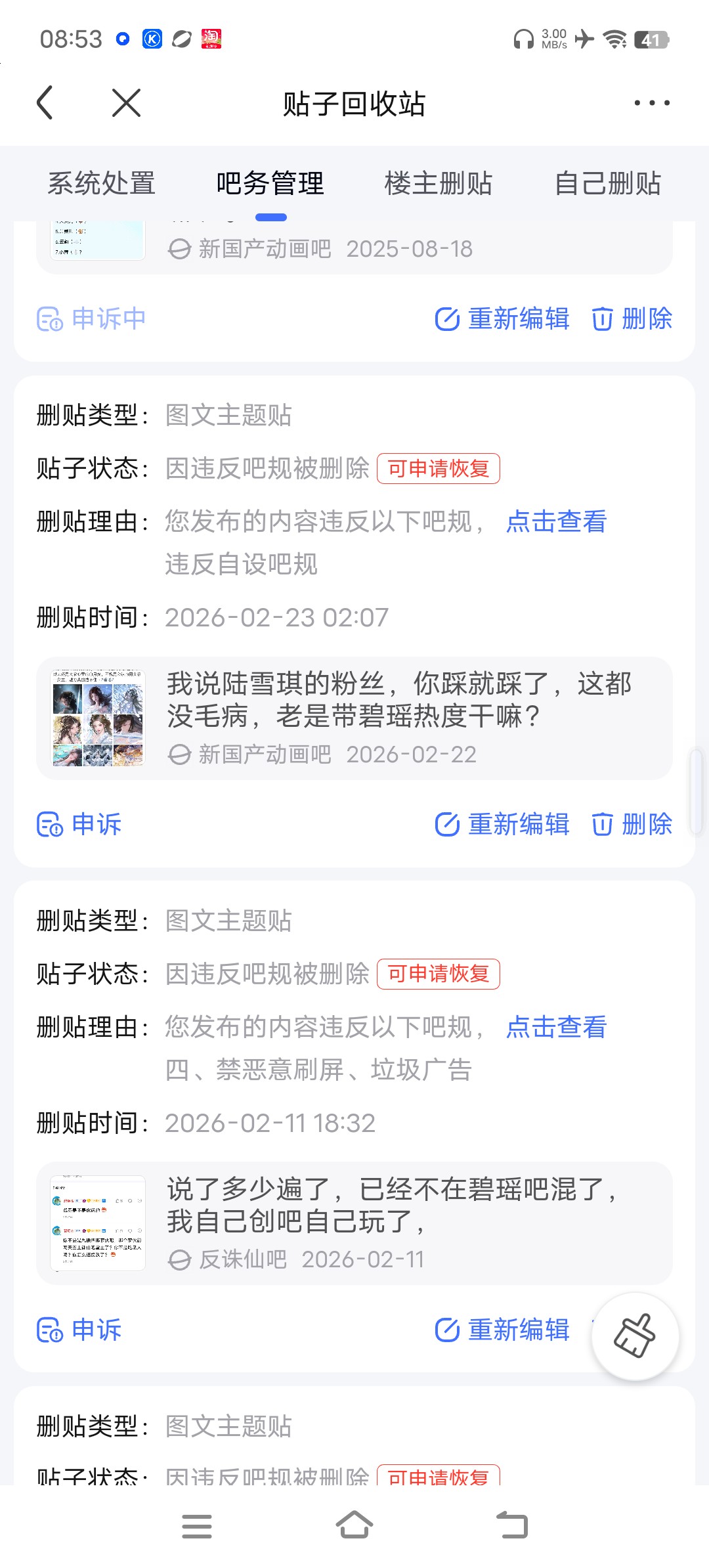This screenshot has width=709, height=1568.
Task: Go to the phone home screen
Action: (x=354, y=1525)
